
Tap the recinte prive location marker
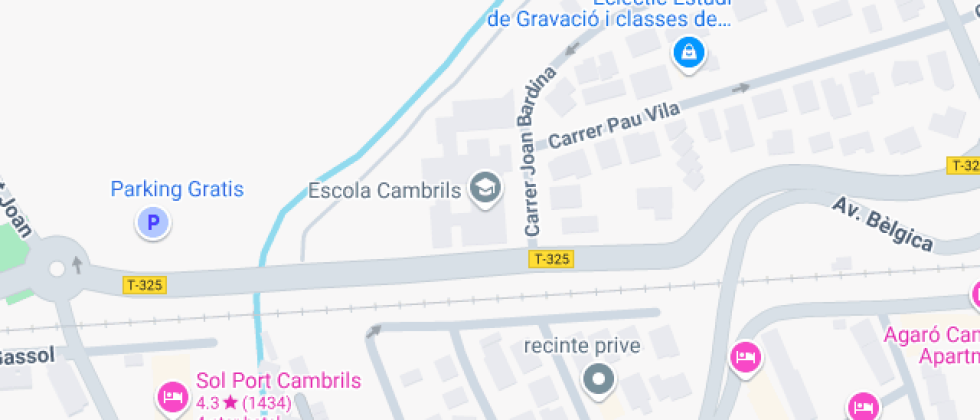(x=598, y=379)
